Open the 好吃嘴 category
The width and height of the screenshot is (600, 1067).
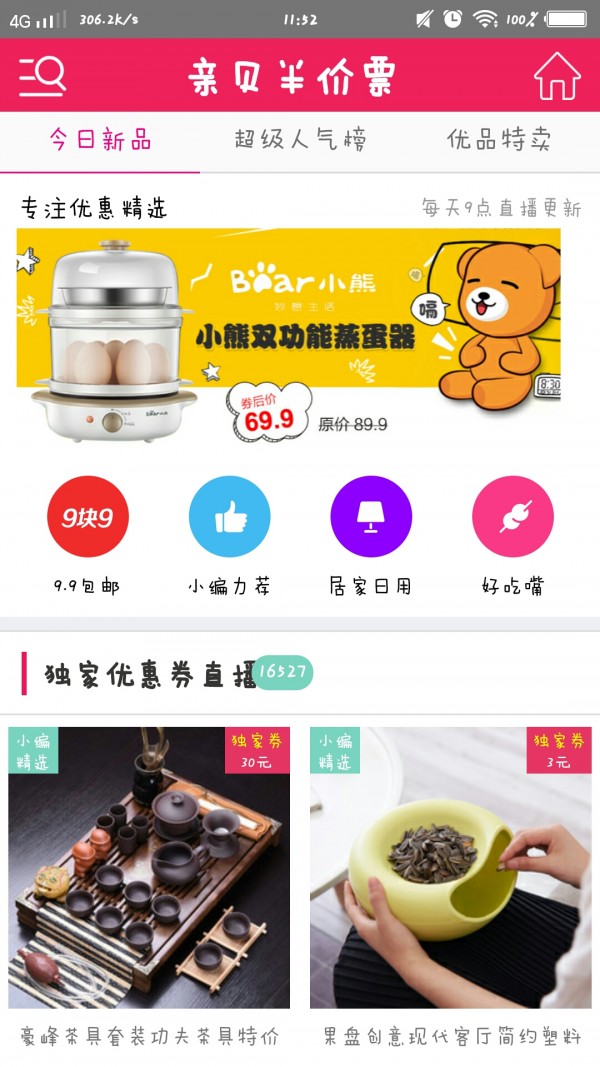(512, 517)
